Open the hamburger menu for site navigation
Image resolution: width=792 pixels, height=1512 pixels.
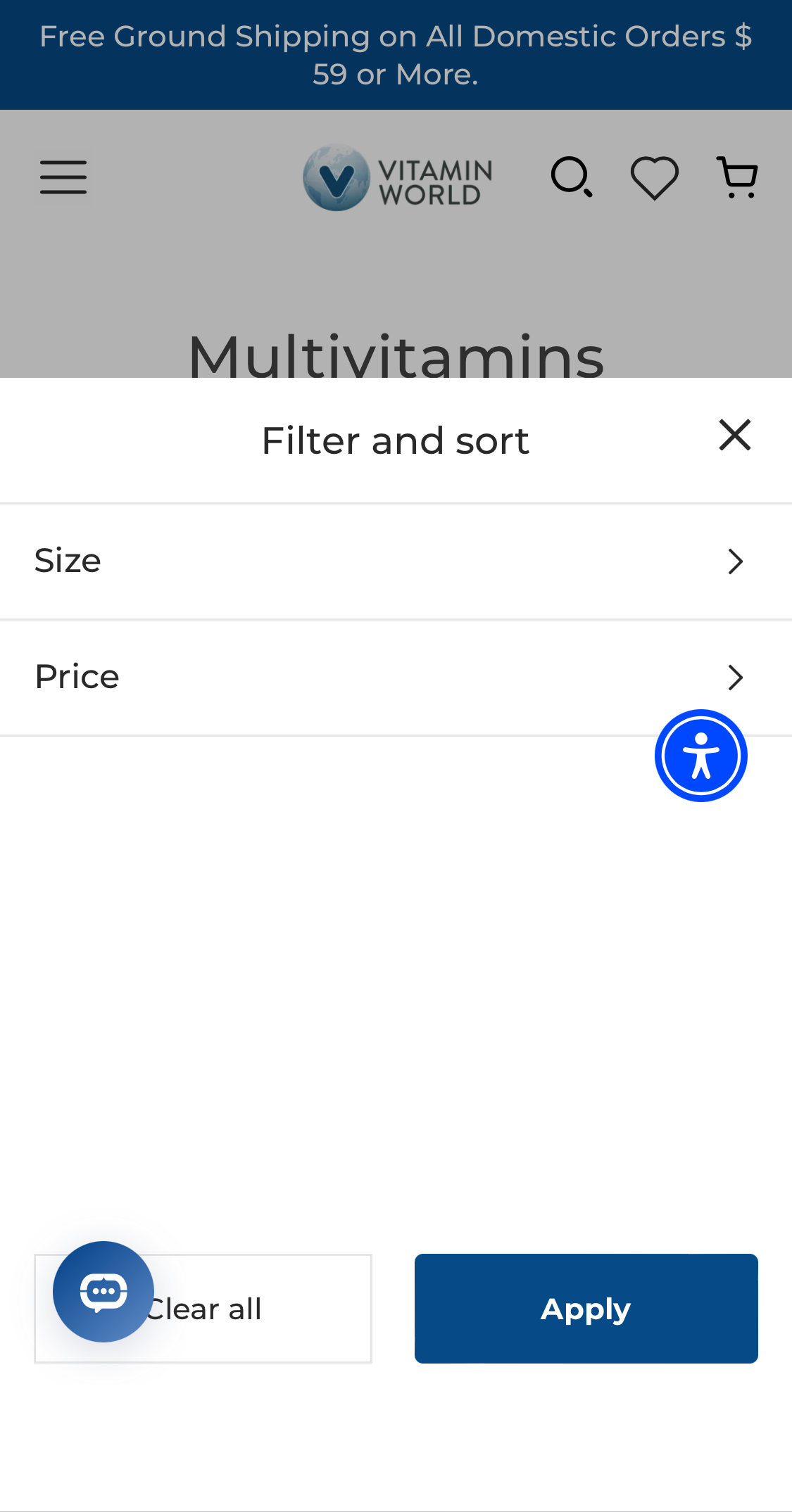[x=63, y=177]
